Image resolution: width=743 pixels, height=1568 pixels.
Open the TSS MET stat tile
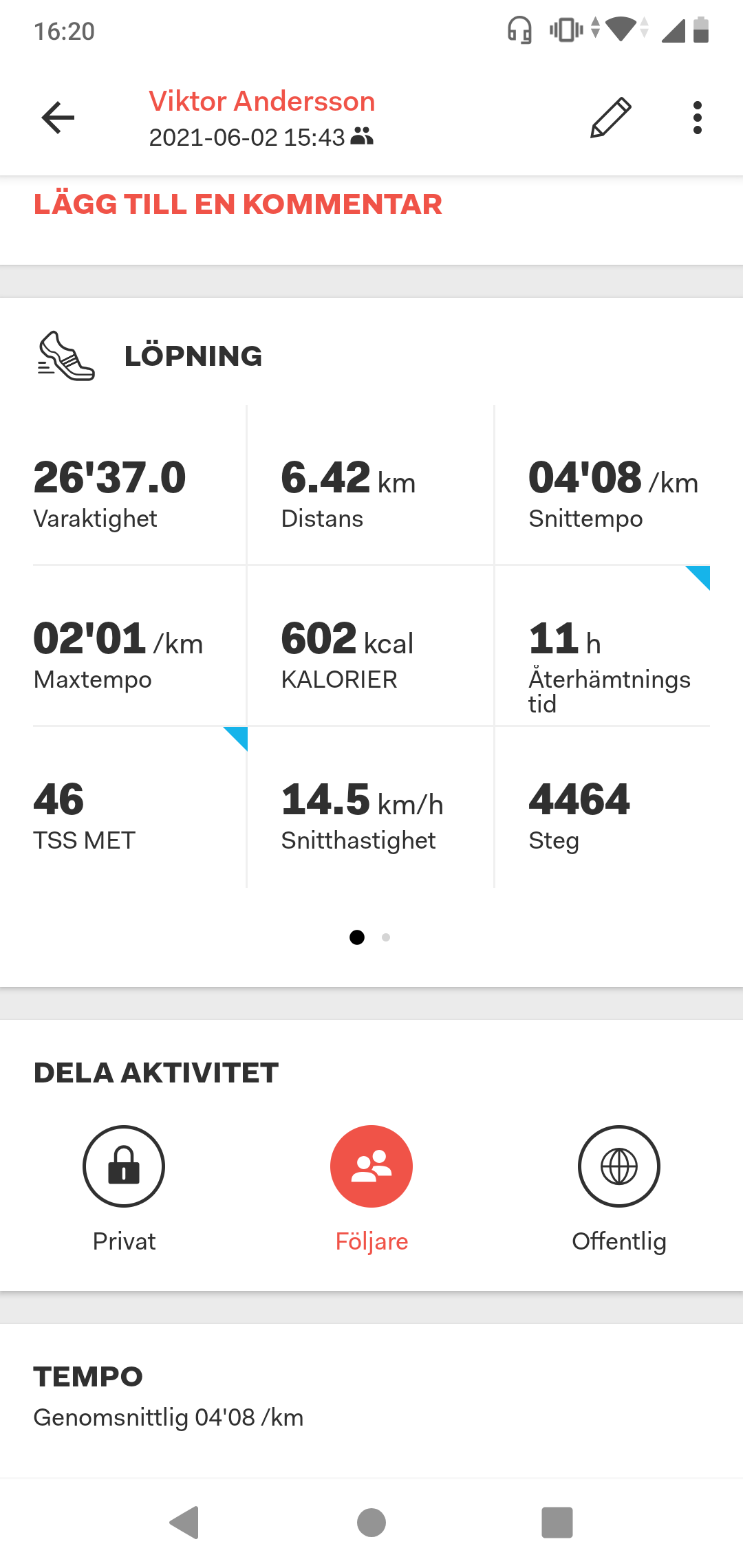(x=140, y=807)
